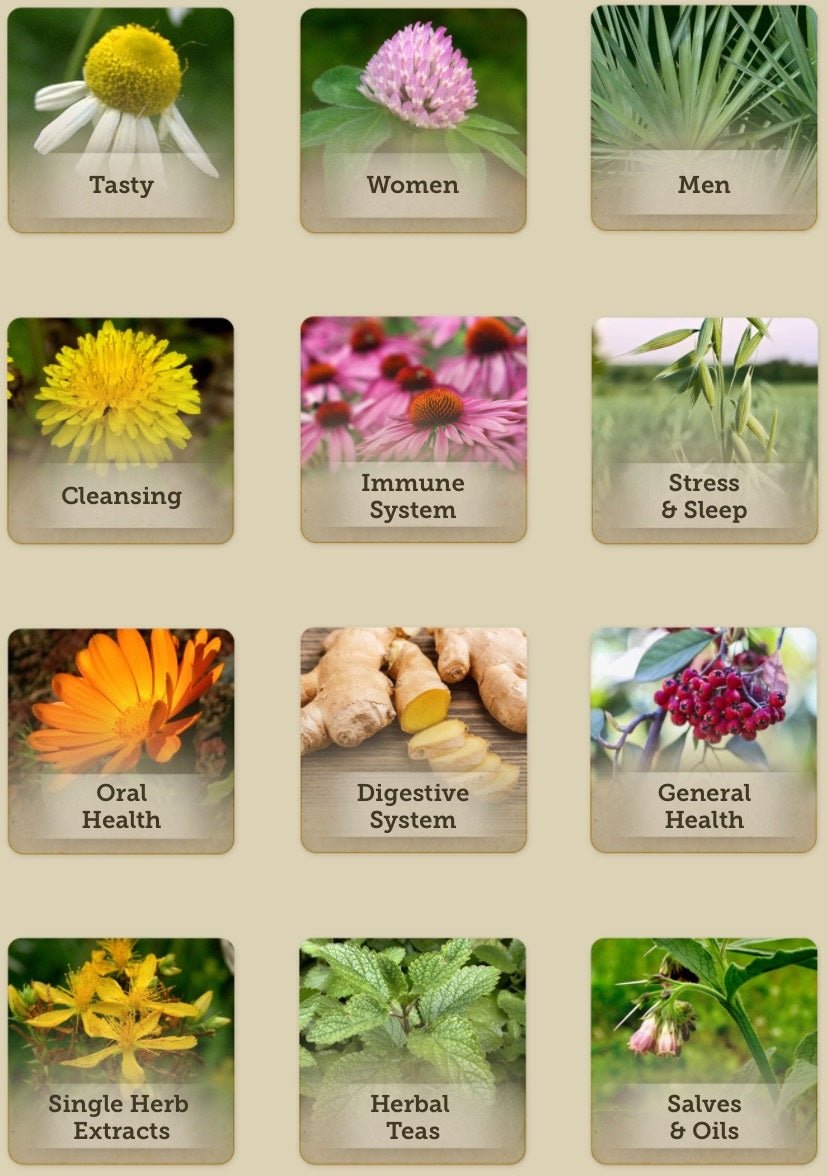The width and height of the screenshot is (828, 1176).
Task: Open the Oral Health category
Action: 120,806
